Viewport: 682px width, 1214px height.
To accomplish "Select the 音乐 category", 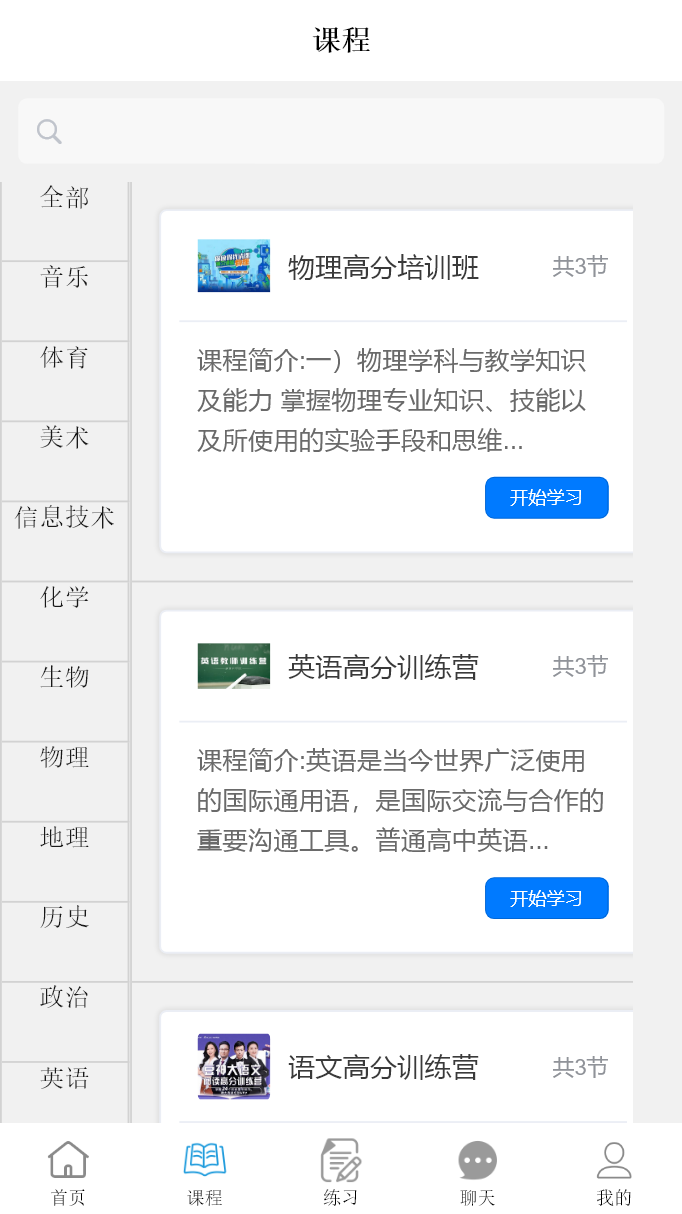I will [65, 278].
